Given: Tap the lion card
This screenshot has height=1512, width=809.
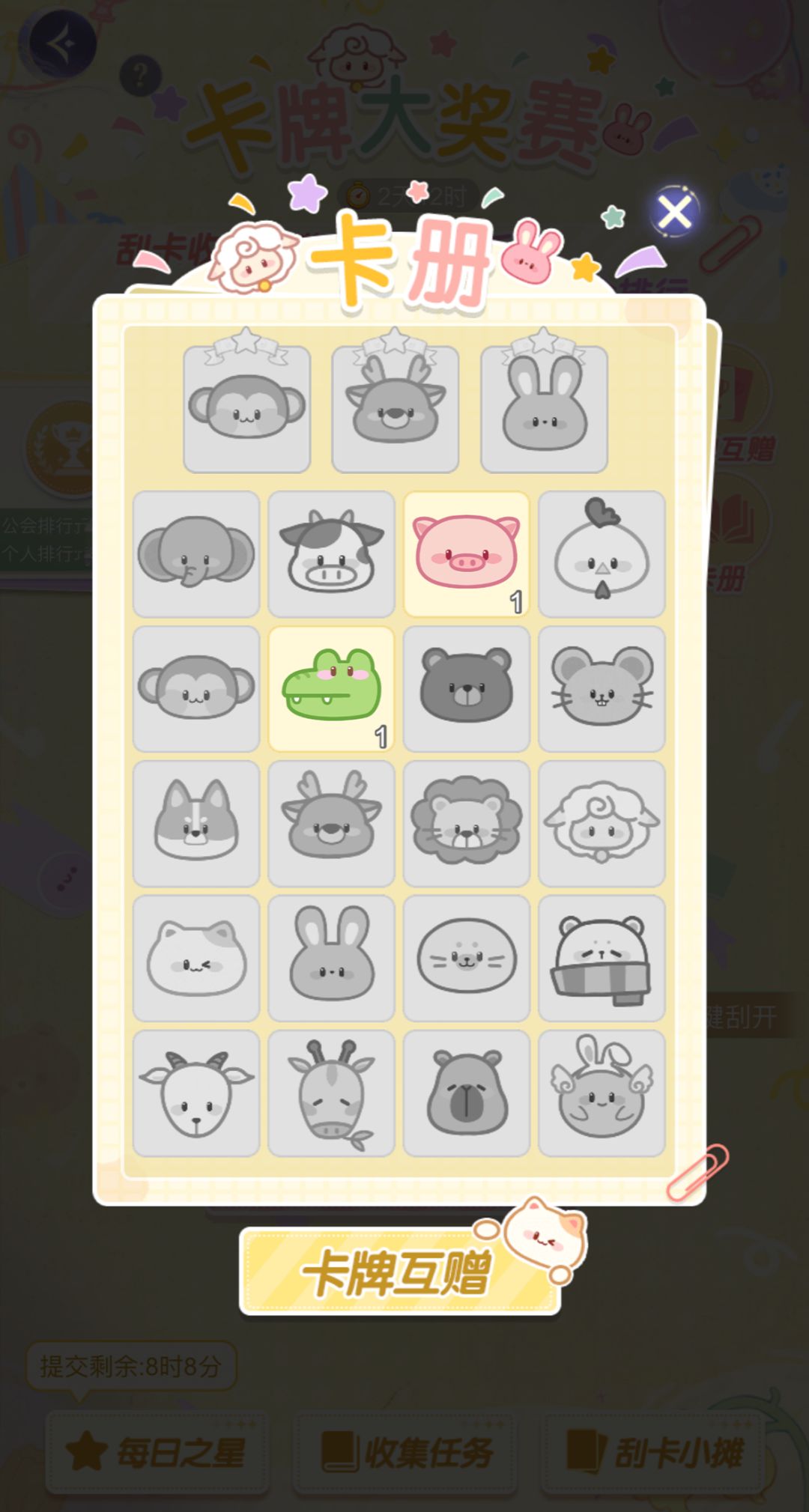Looking at the screenshot, I should click(466, 824).
